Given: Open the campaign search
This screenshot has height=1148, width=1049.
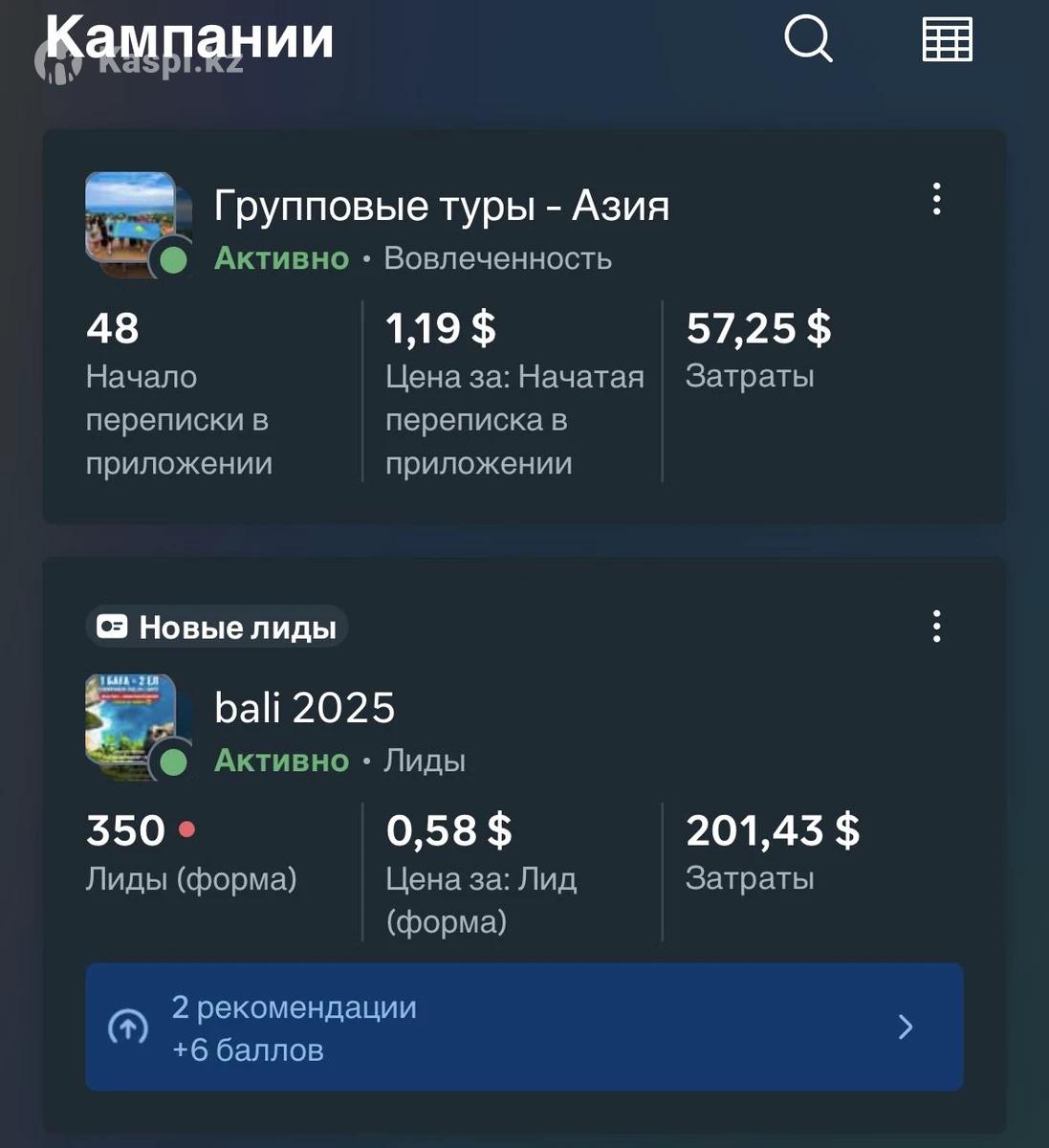Looking at the screenshot, I should click(808, 40).
